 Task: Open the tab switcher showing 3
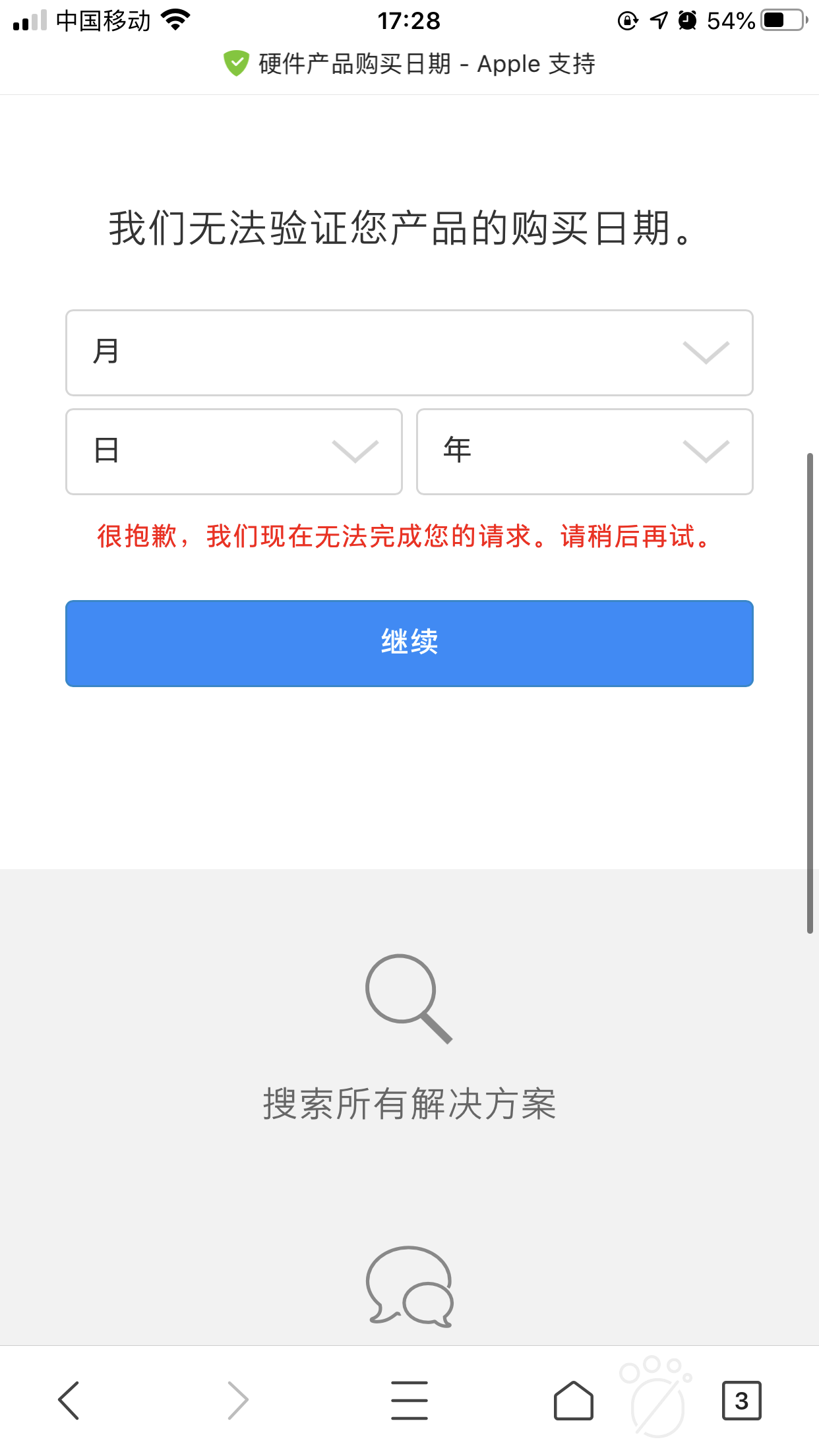tap(741, 1400)
